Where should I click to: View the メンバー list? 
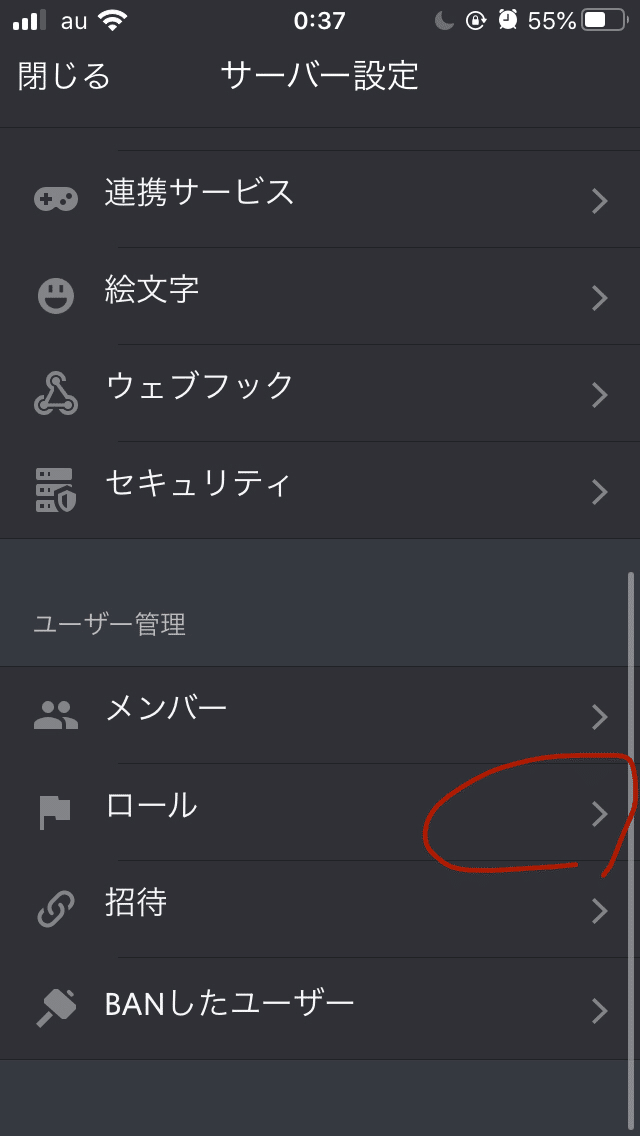[320, 715]
